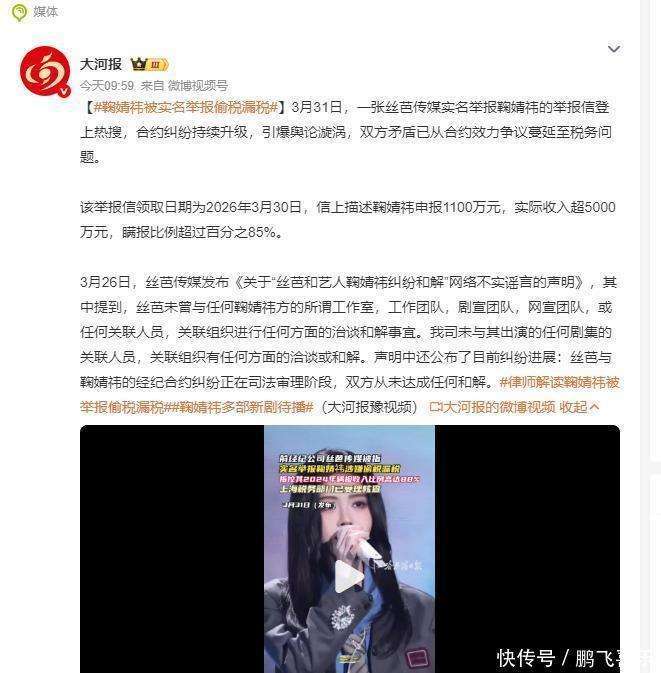This screenshot has height=673, width=661.
Task: Collapse the post with 收起
Action: 579,407
